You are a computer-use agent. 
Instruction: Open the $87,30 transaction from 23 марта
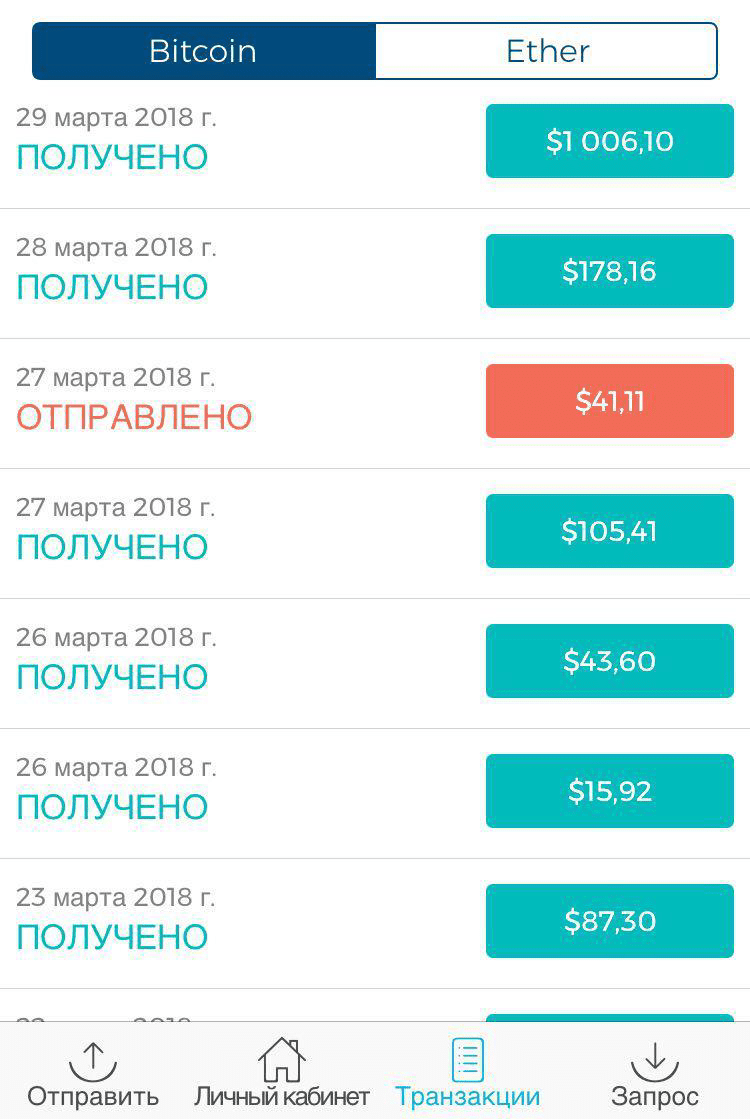pyautogui.click(x=609, y=921)
